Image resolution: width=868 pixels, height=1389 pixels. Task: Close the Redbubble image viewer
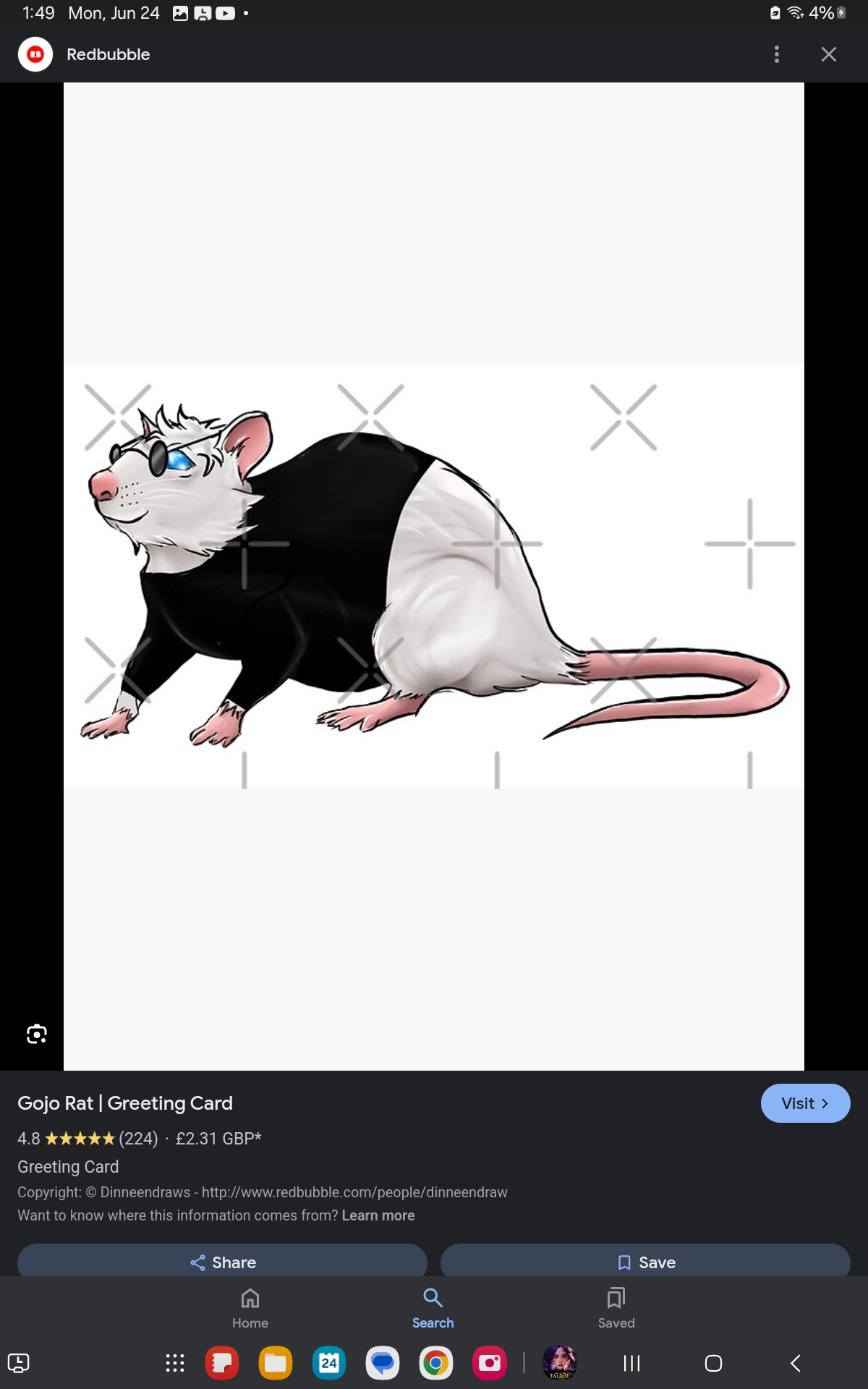[x=829, y=54]
